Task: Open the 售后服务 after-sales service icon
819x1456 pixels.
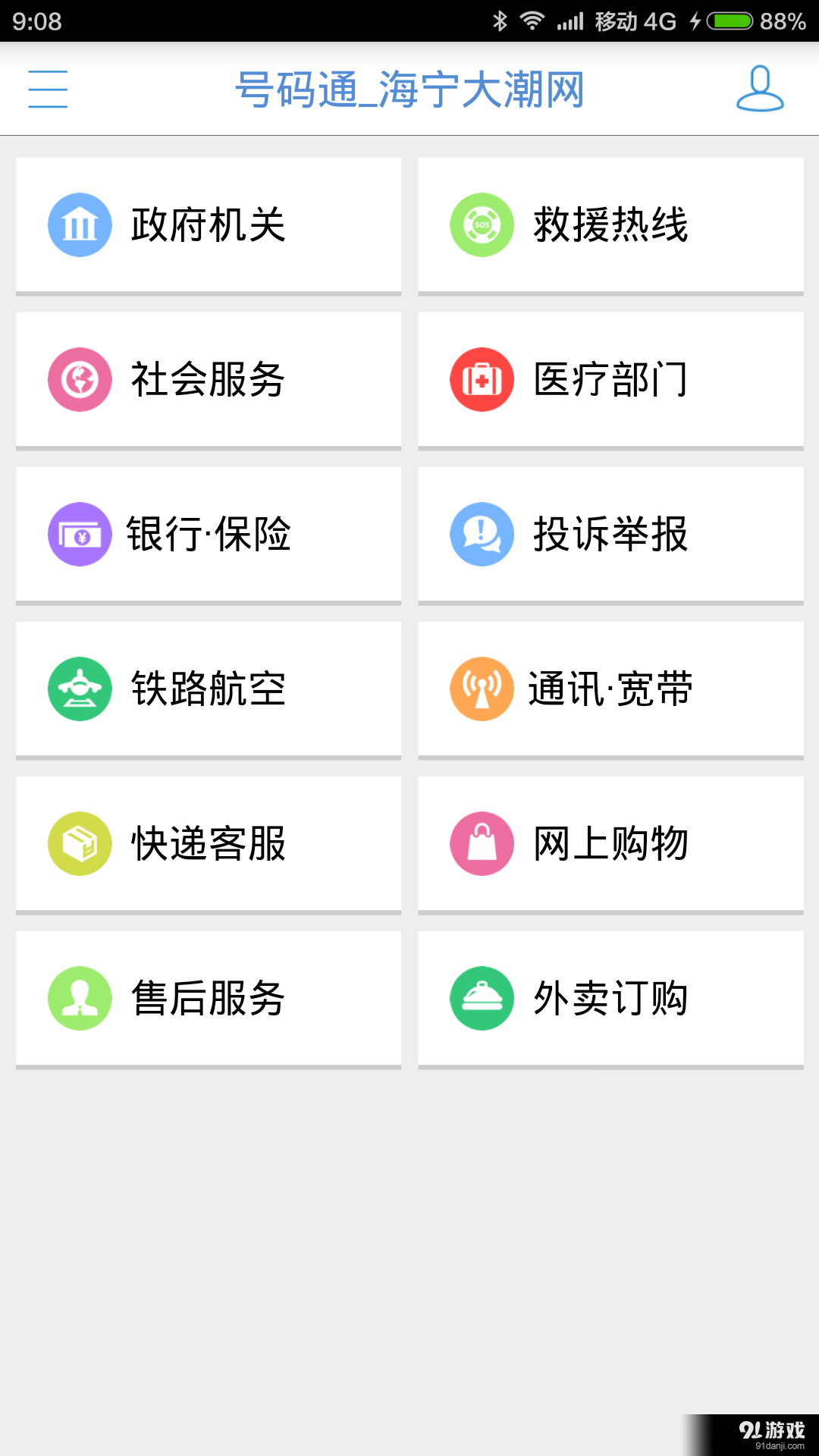Action: coord(80,997)
